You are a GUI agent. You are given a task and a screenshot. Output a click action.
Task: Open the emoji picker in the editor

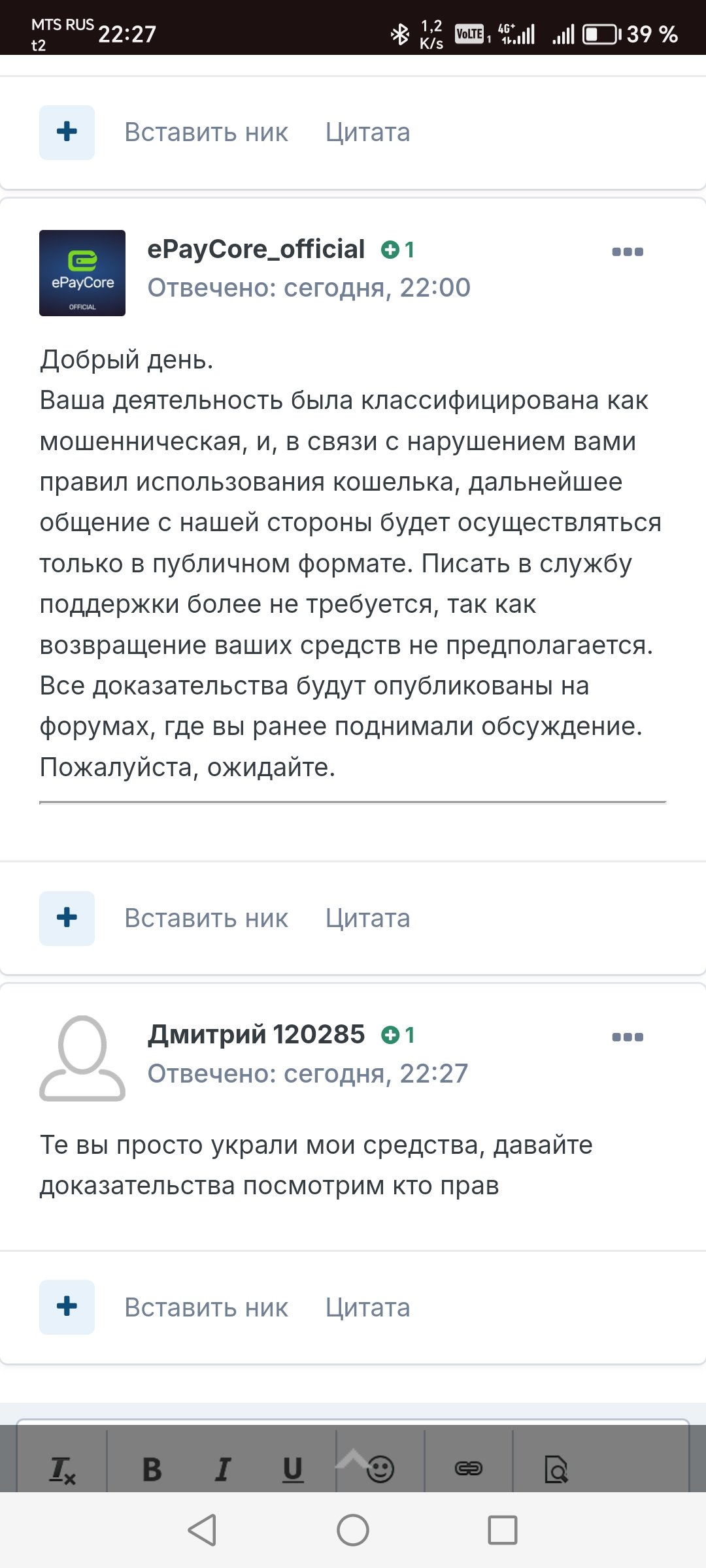[x=380, y=1469]
